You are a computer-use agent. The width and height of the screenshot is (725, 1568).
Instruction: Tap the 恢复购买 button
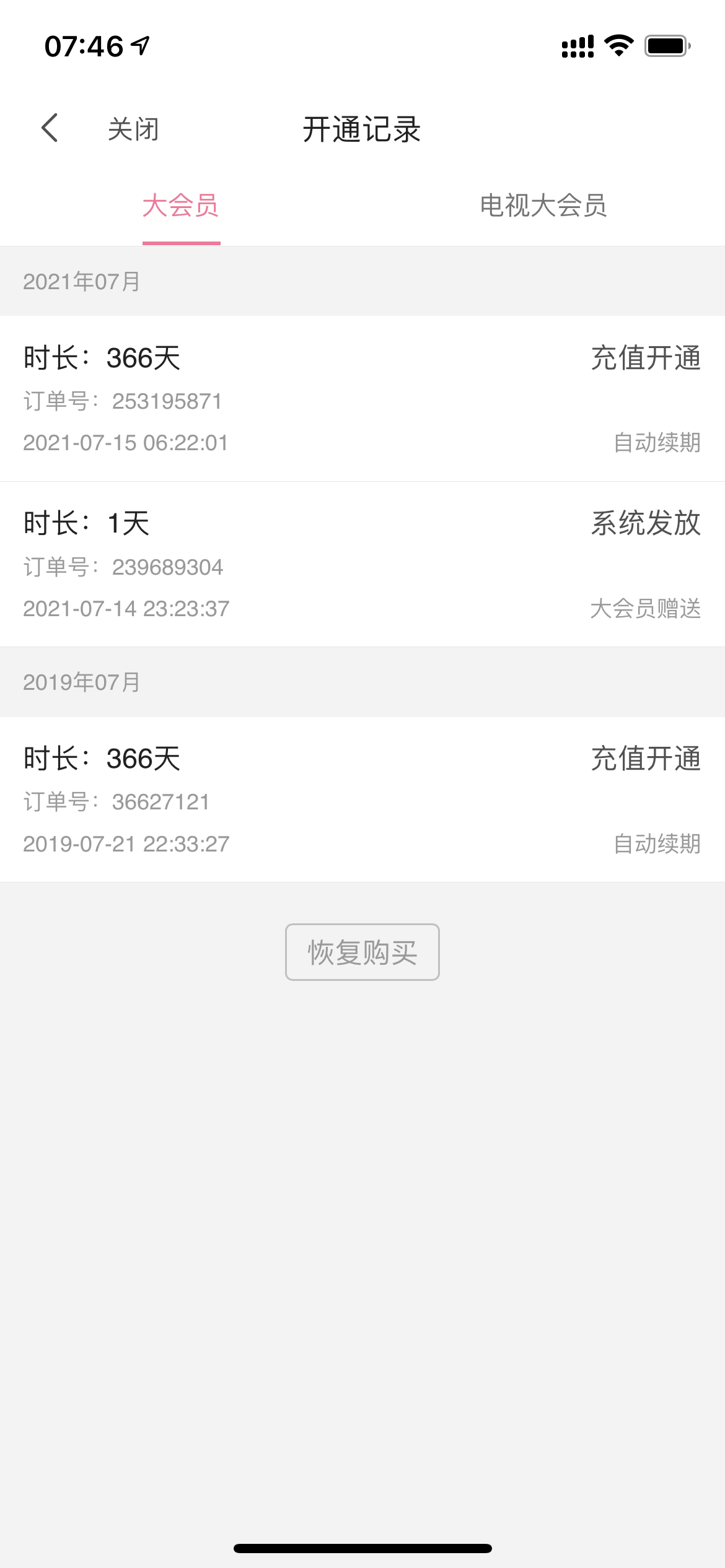click(x=362, y=952)
